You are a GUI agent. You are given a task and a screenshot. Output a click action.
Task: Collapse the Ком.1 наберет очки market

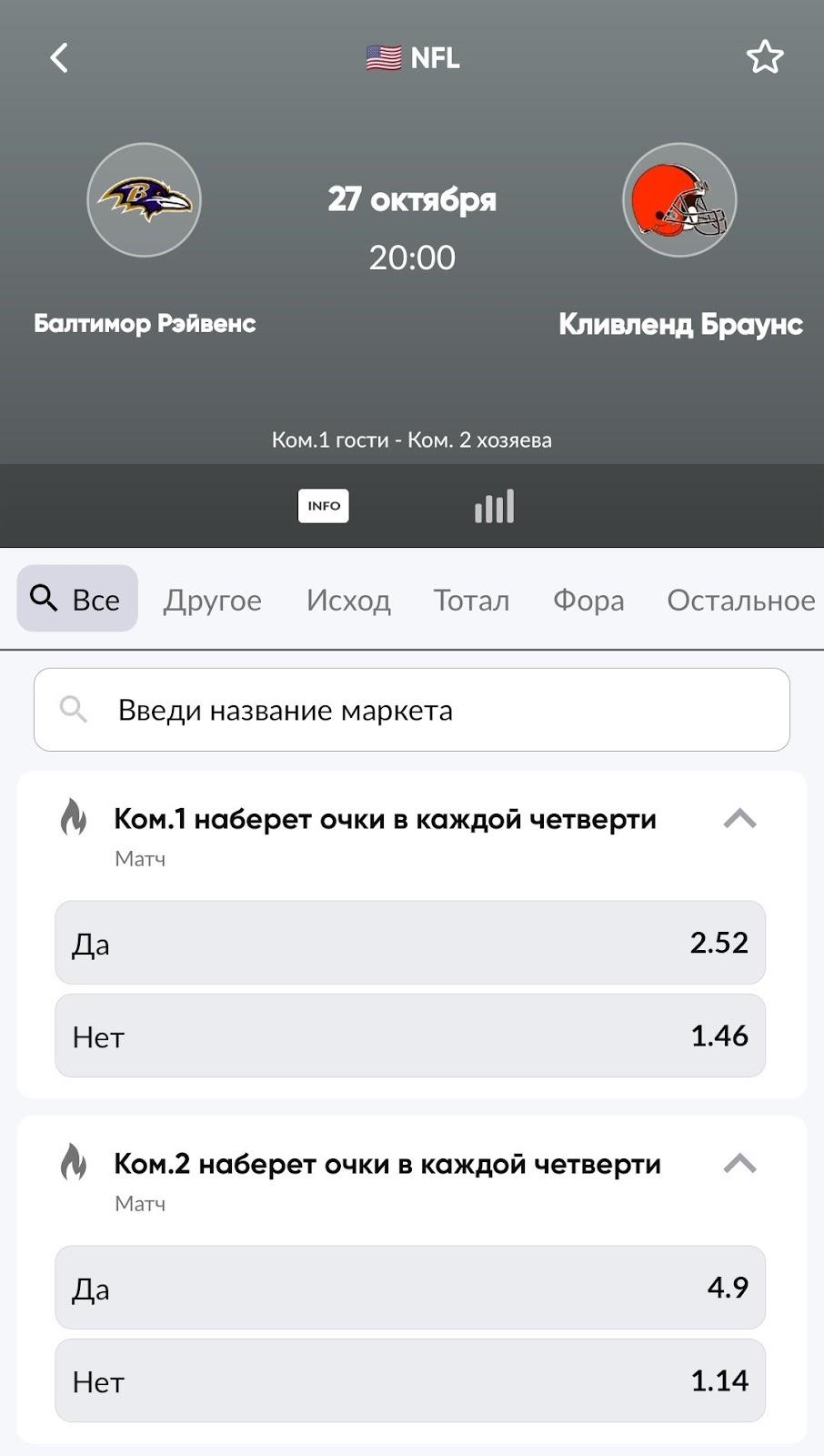point(739,819)
